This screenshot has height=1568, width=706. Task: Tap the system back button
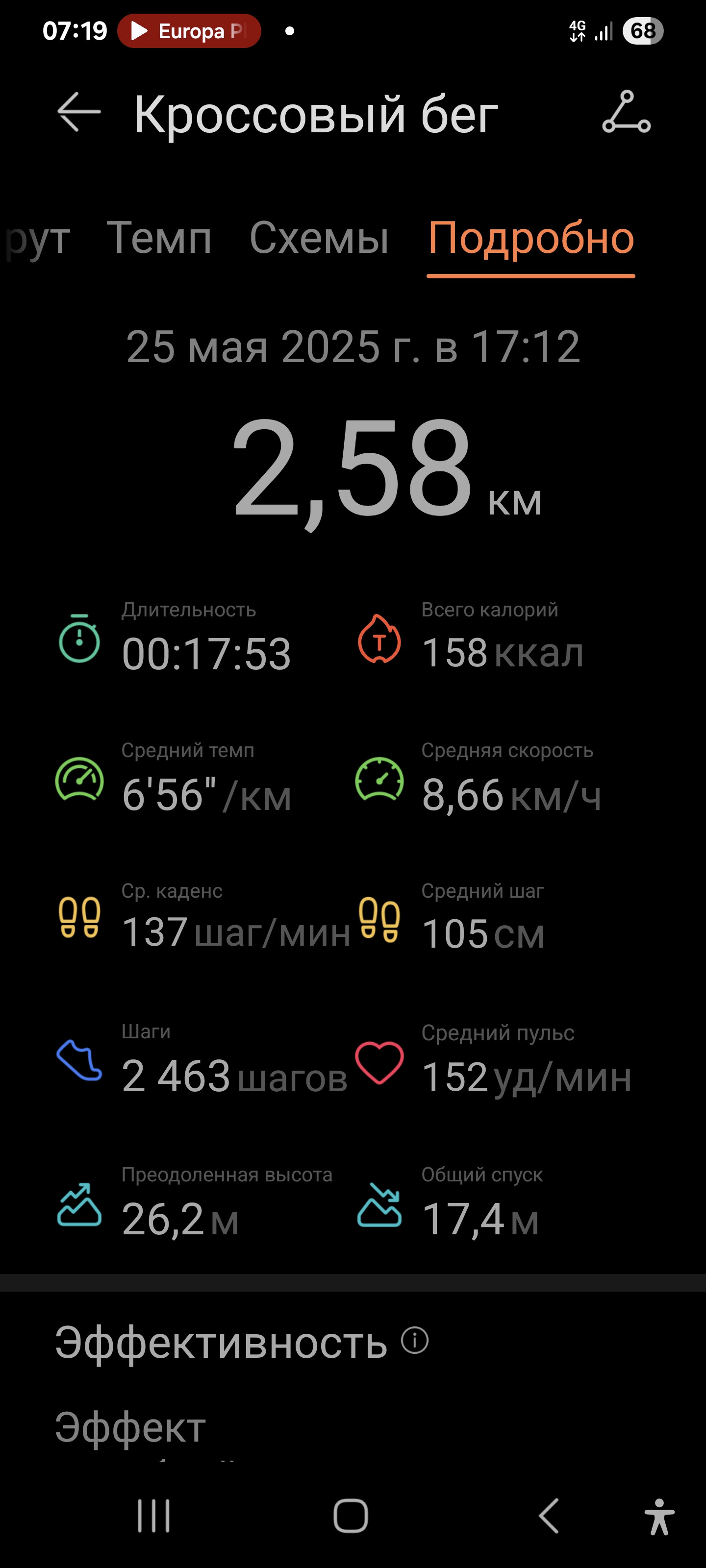549,1516
